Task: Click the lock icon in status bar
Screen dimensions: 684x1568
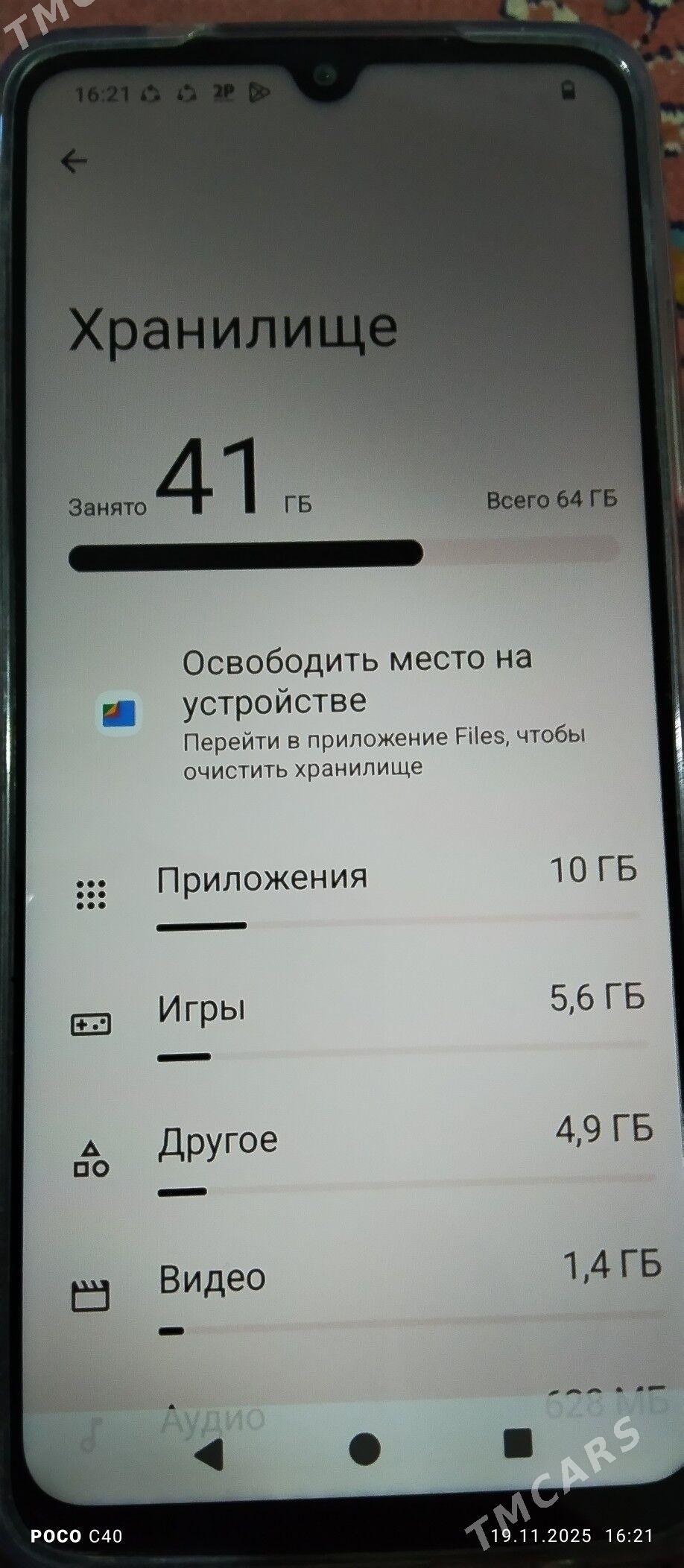Action: [x=567, y=89]
